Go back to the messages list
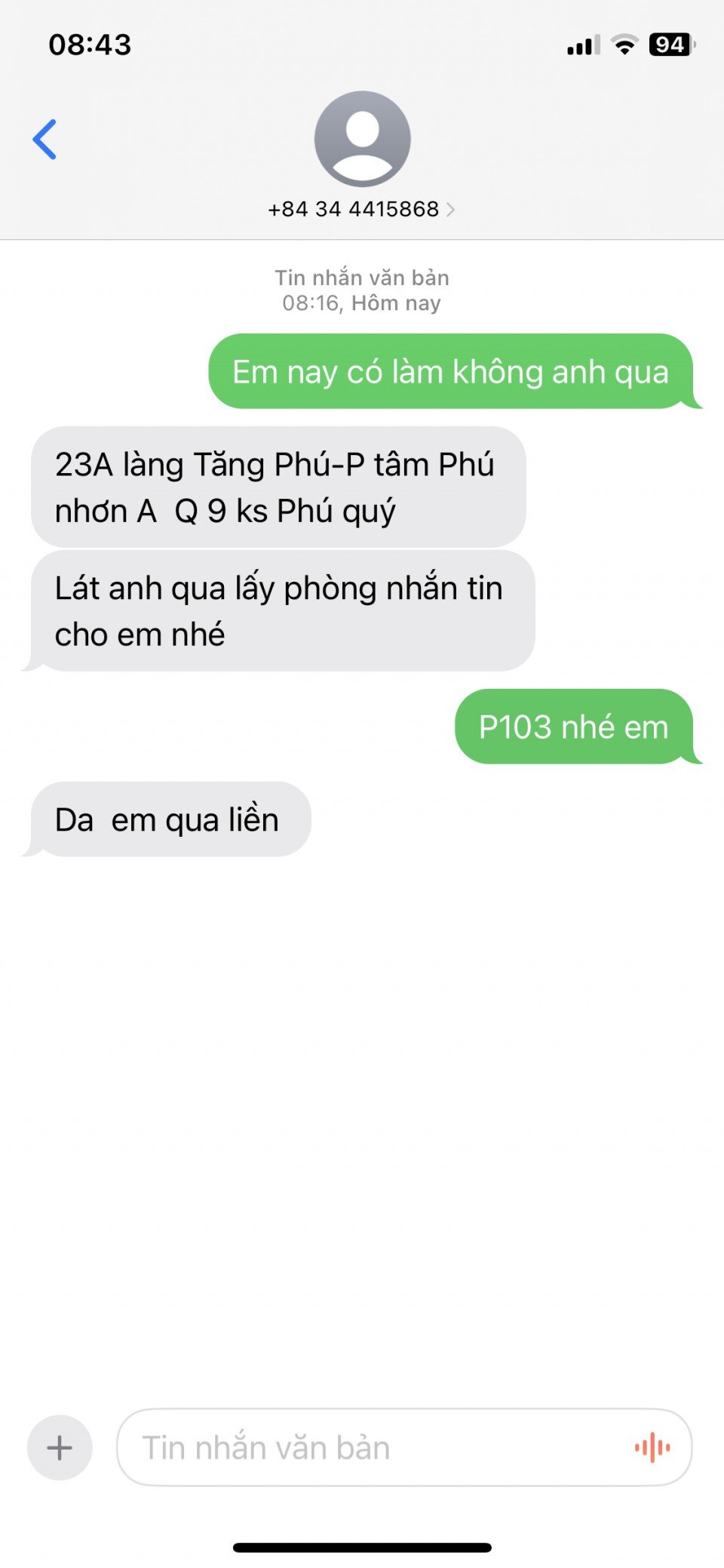The height and width of the screenshot is (1568, 724). point(45,140)
